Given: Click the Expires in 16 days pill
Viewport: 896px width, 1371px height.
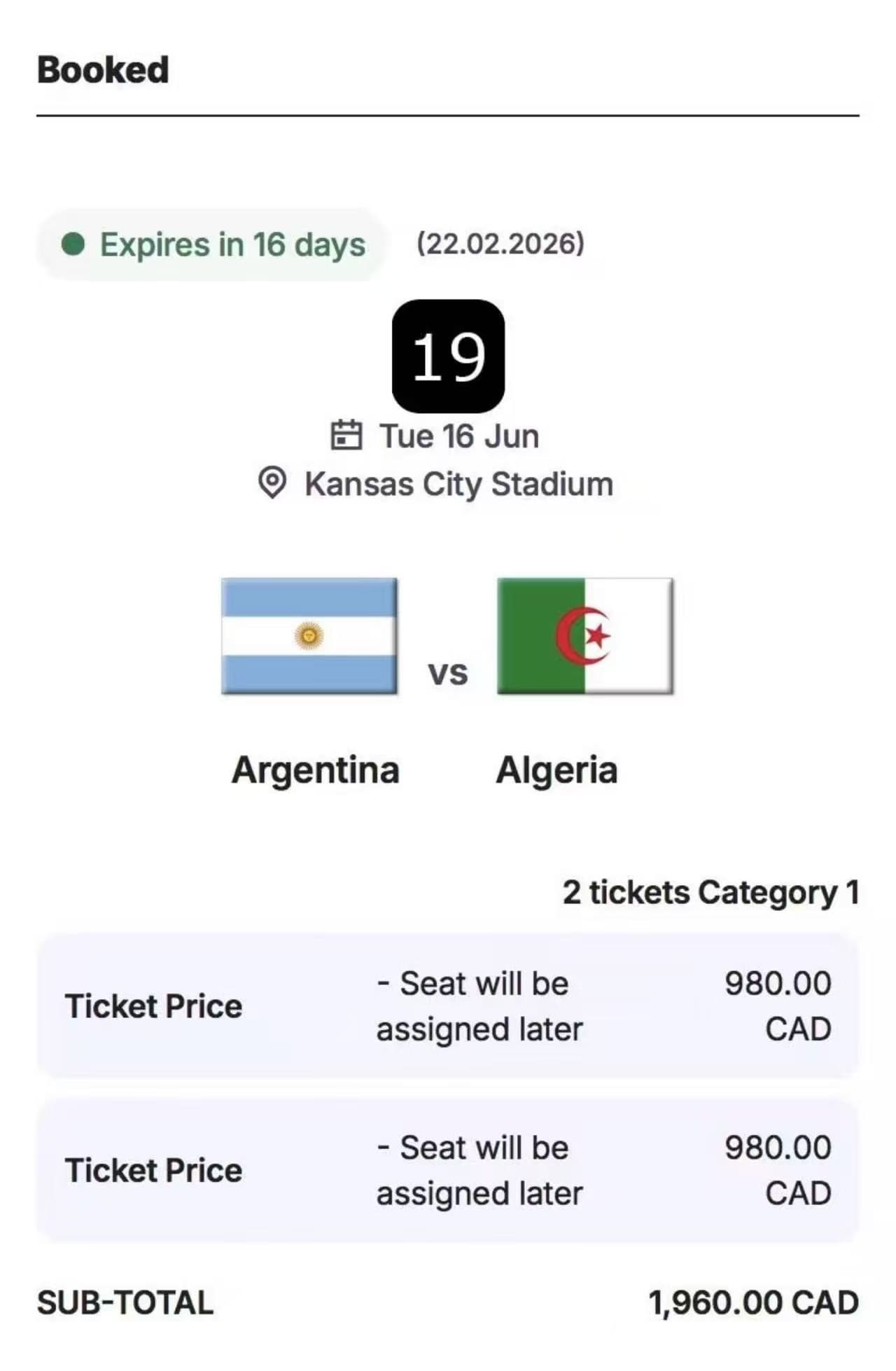Looking at the screenshot, I should (x=210, y=244).
